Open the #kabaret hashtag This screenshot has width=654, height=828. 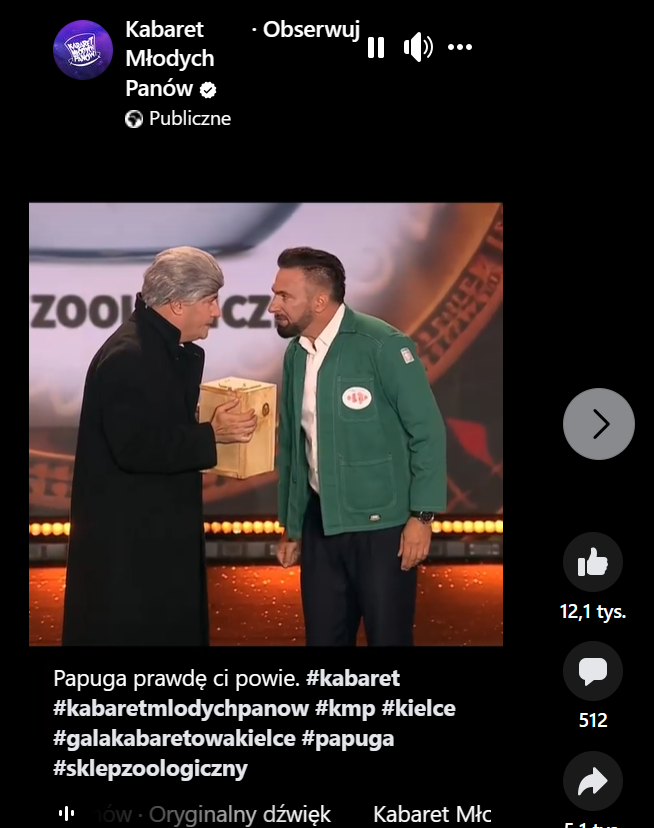tap(352, 679)
